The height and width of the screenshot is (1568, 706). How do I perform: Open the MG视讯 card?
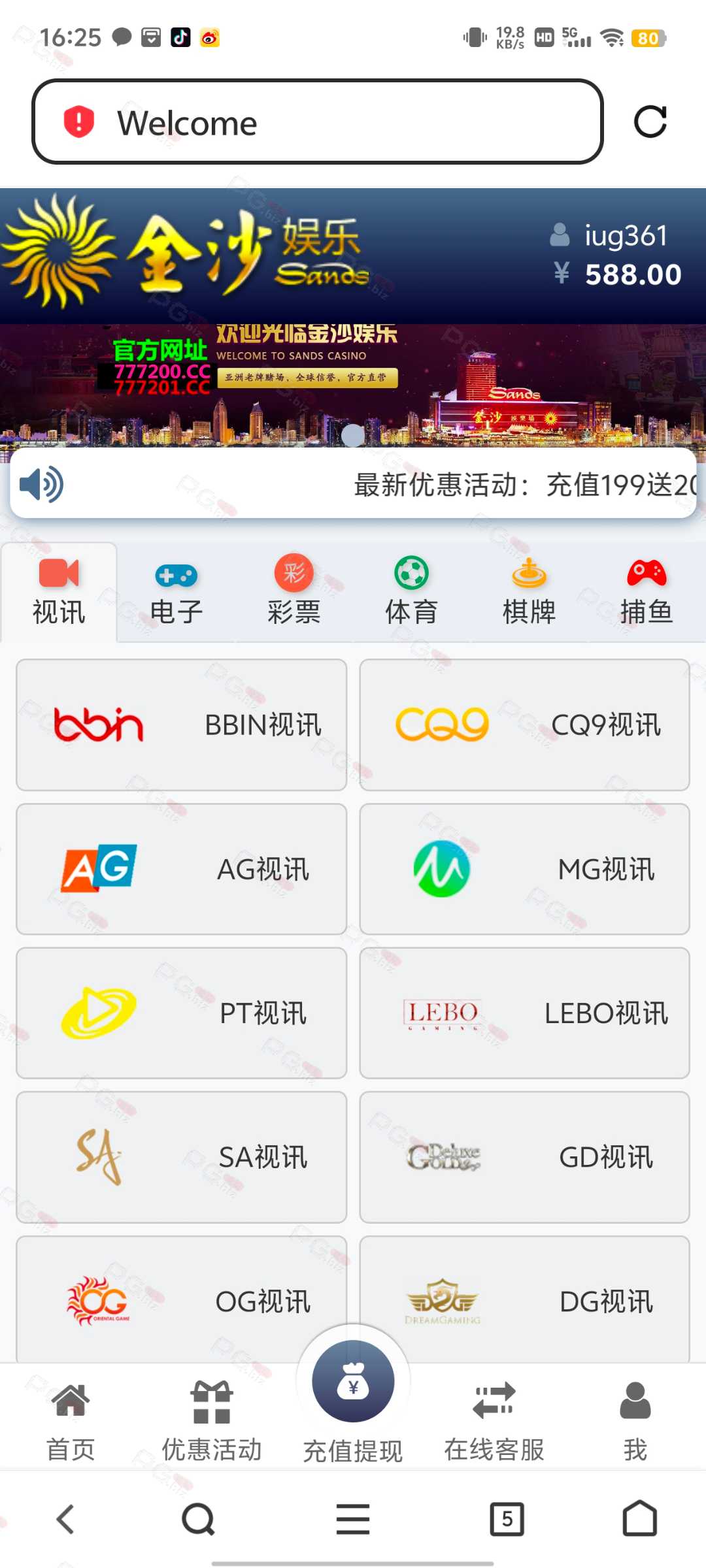click(x=524, y=869)
